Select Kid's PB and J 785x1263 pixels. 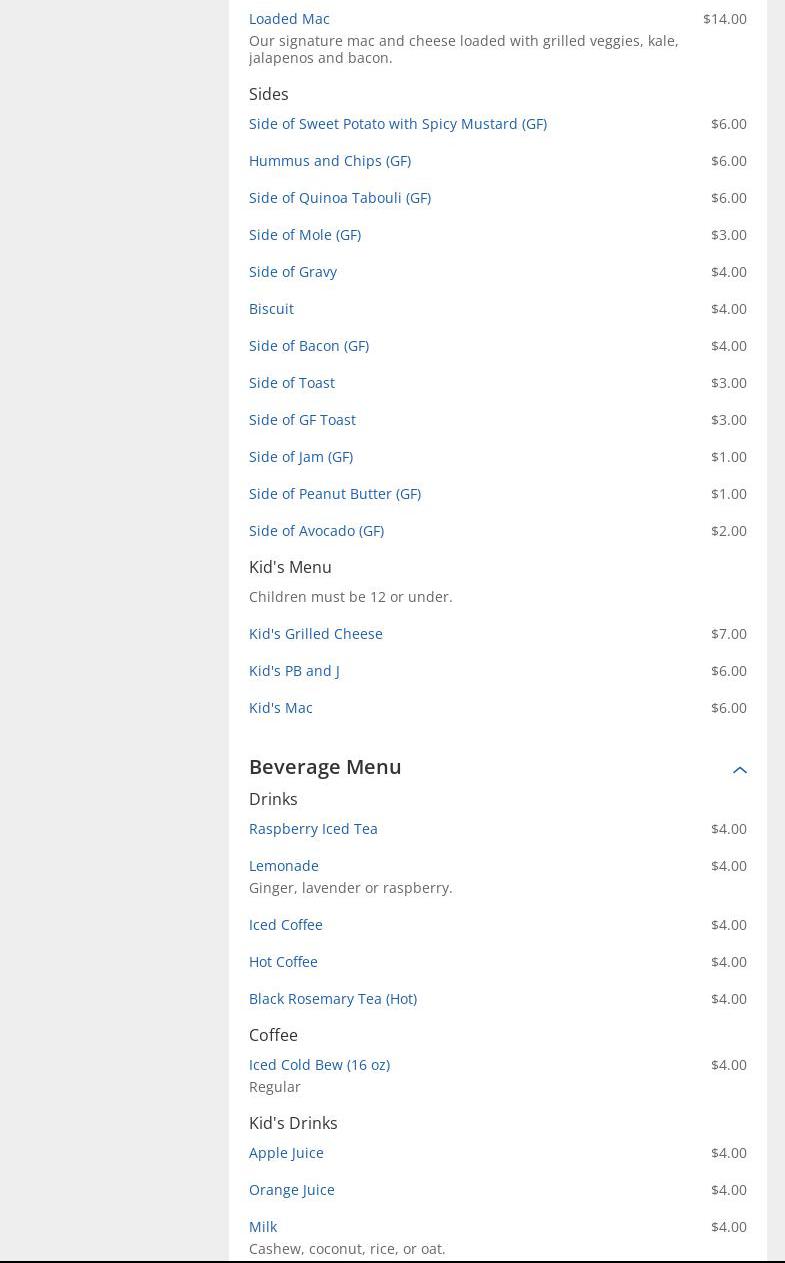click(x=294, y=671)
